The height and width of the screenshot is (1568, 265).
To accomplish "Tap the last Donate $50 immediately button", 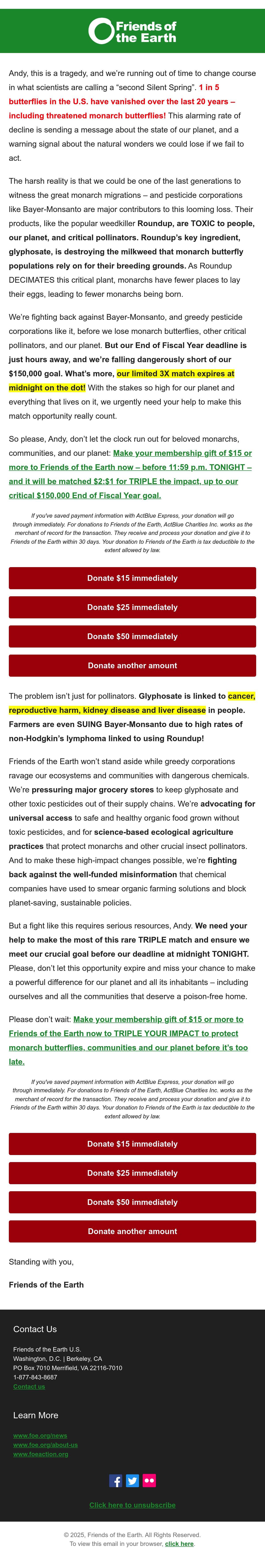I will click(x=132, y=1202).
